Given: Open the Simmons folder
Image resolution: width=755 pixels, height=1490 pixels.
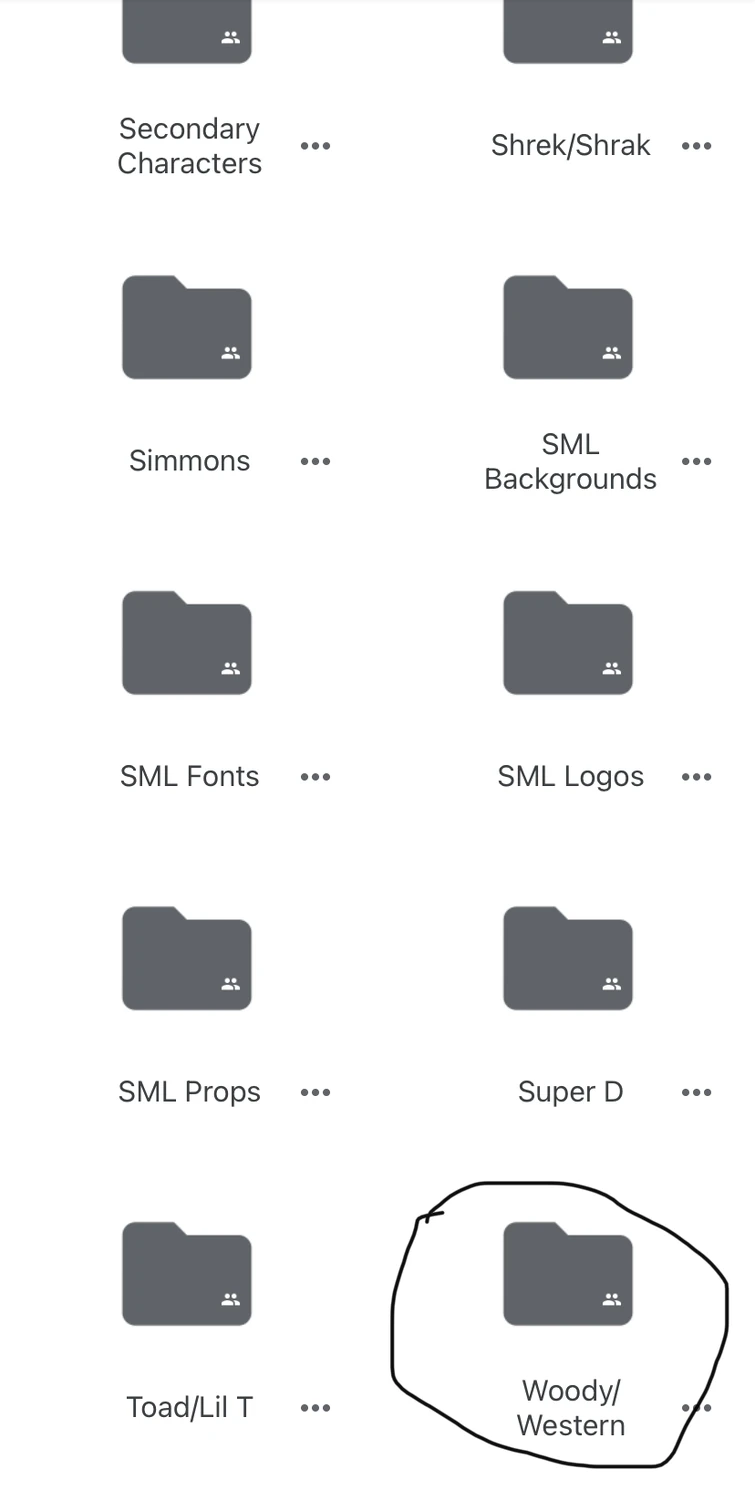Looking at the screenshot, I should [187, 328].
